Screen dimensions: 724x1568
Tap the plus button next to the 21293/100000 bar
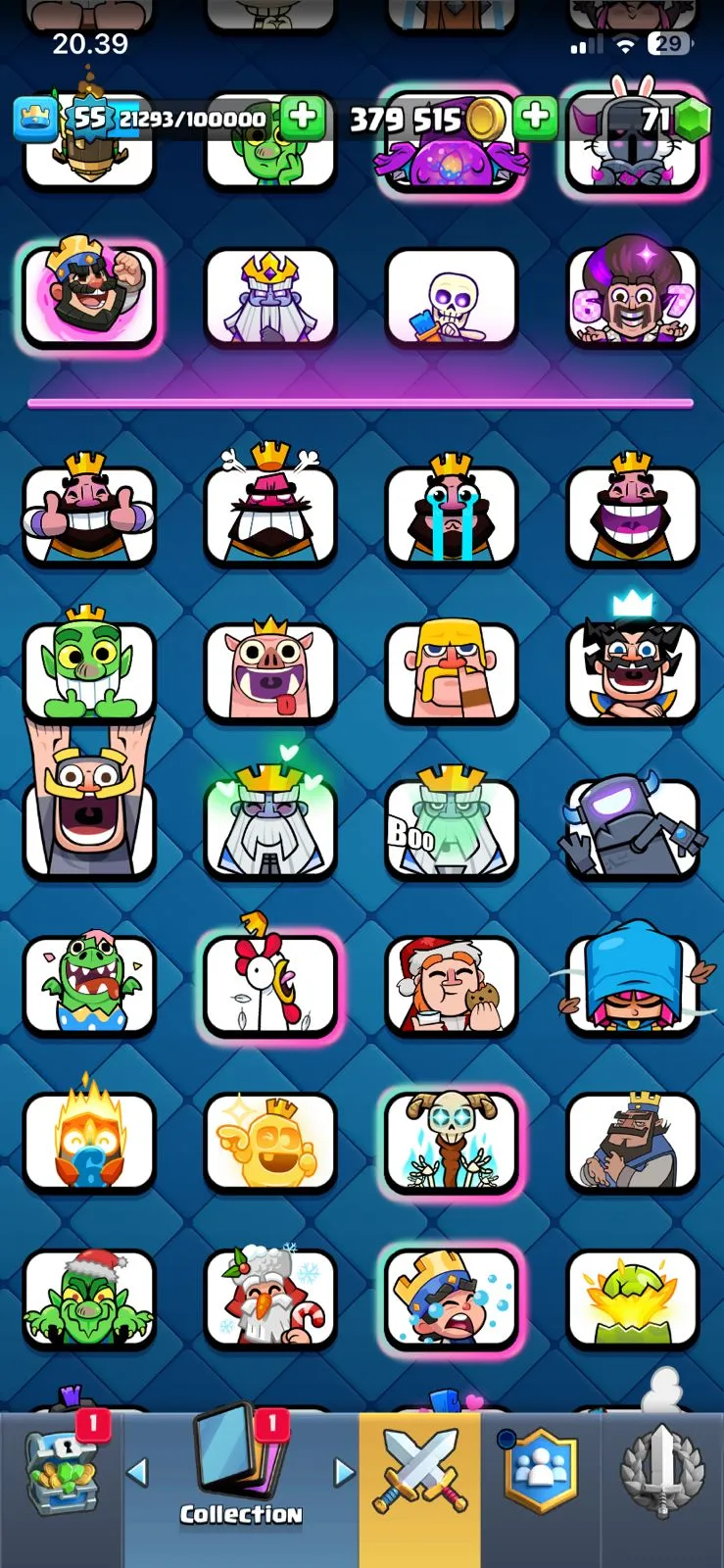tap(303, 117)
